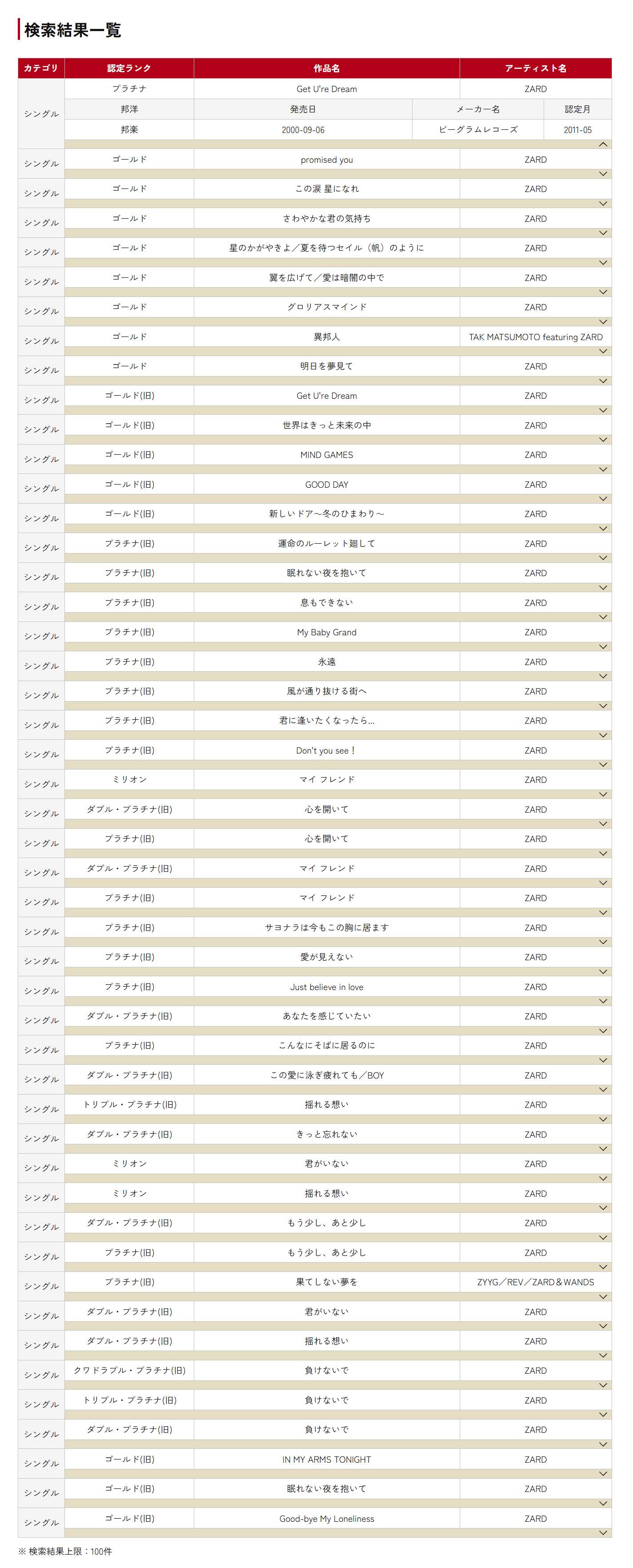
Task: Expand the MIND GAMES row
Action: pyautogui.click(x=603, y=469)
